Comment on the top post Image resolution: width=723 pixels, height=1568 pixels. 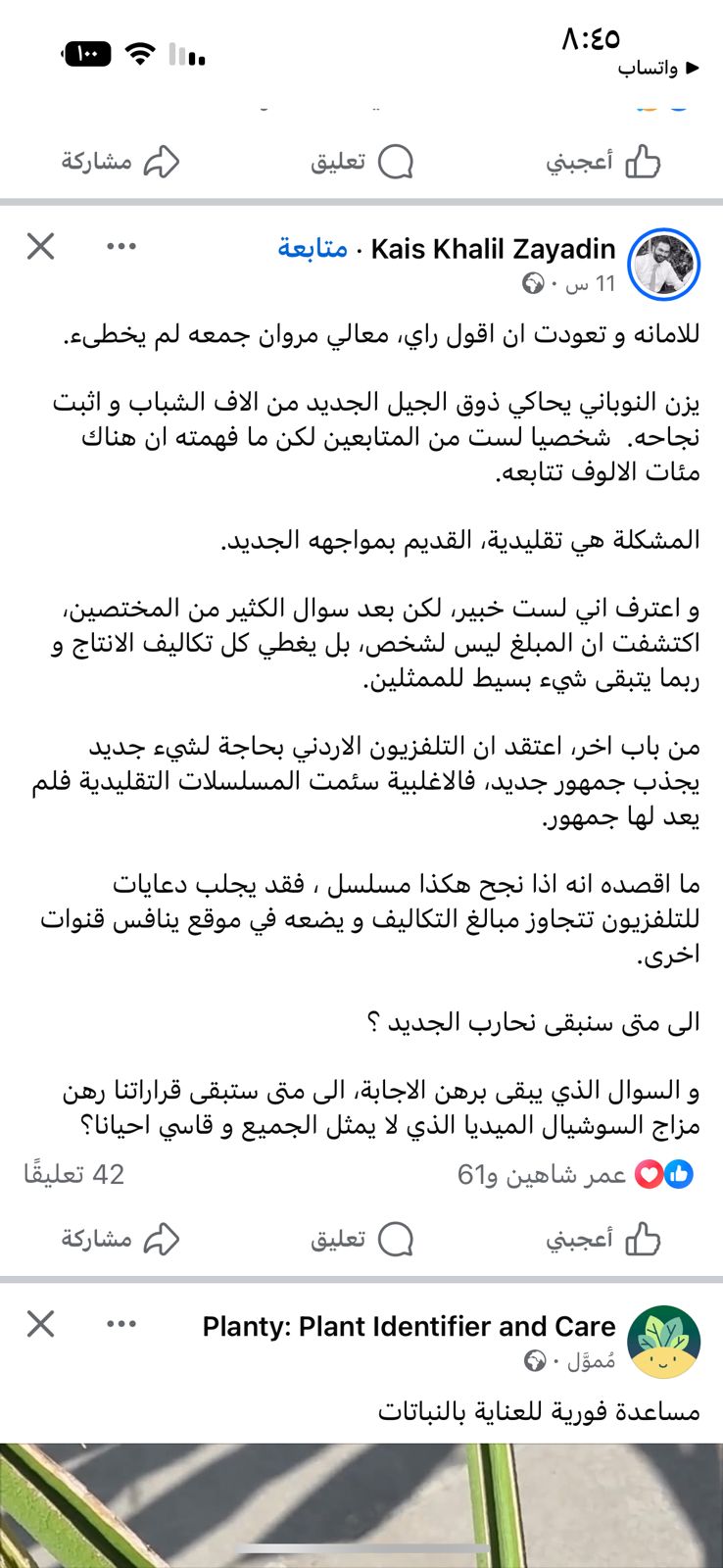(361, 161)
